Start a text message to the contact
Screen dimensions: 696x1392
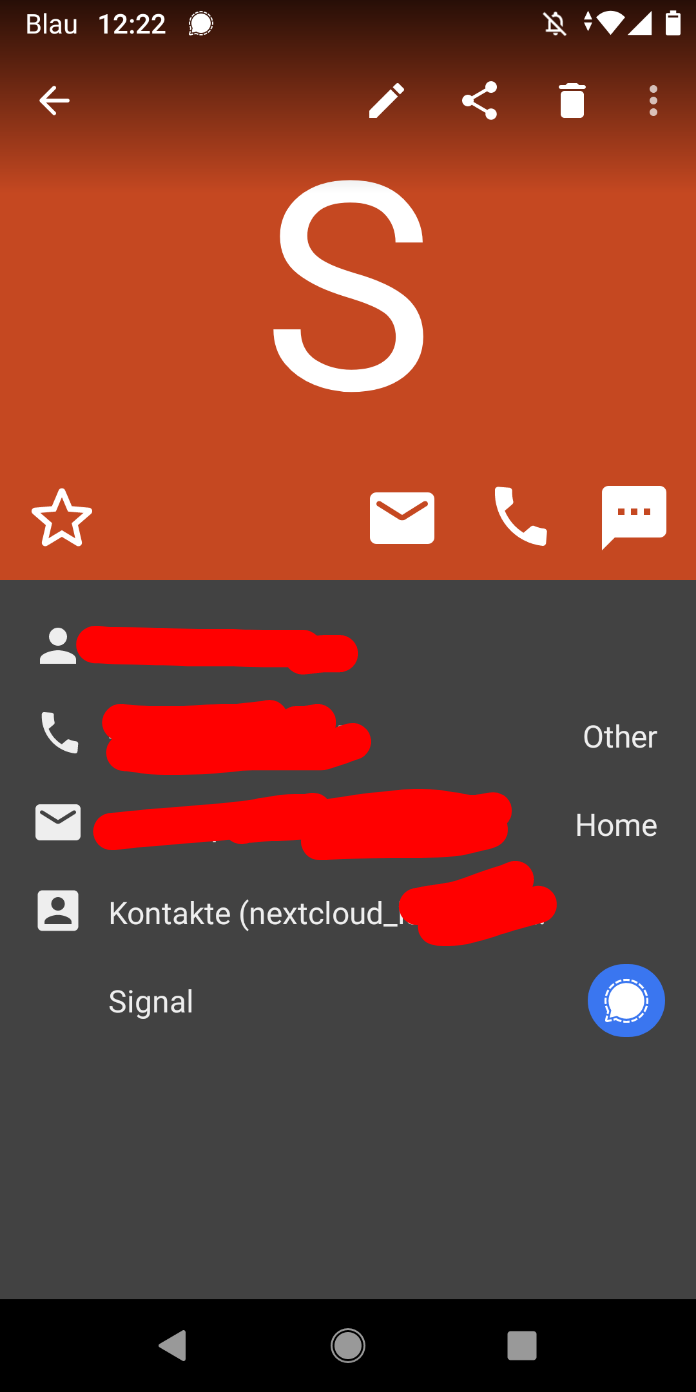634,518
